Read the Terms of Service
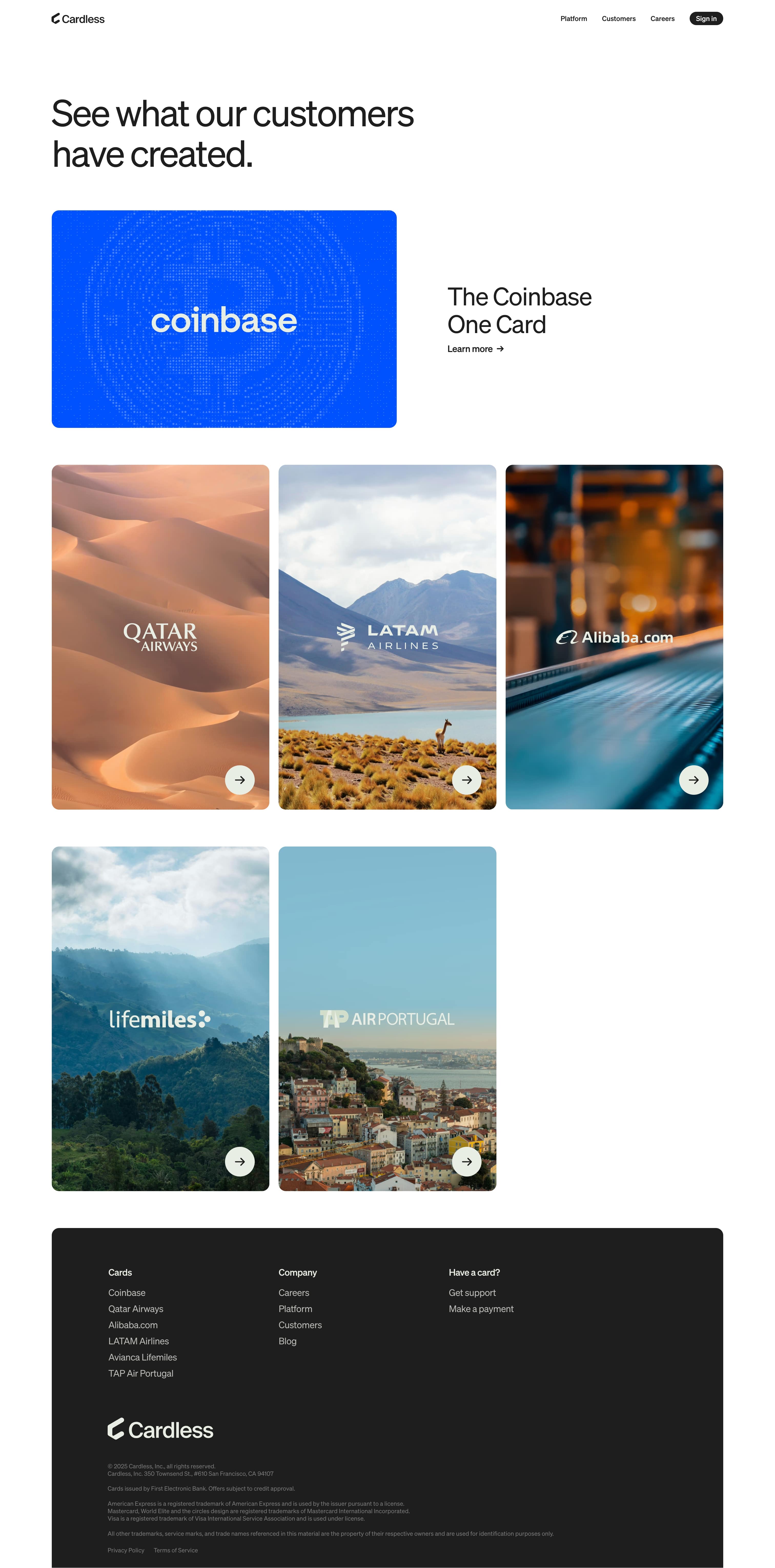The height and width of the screenshot is (1568, 775). pyautogui.click(x=175, y=1550)
